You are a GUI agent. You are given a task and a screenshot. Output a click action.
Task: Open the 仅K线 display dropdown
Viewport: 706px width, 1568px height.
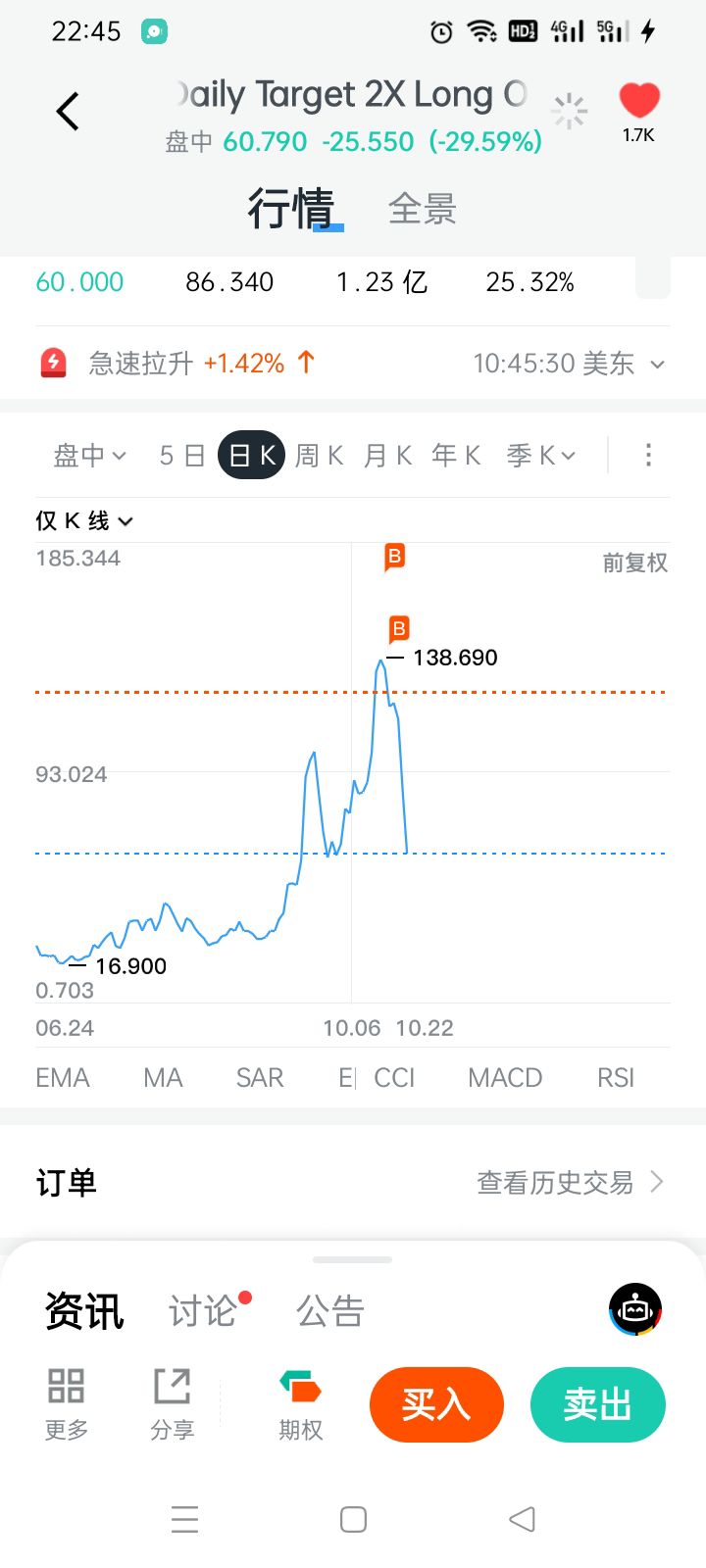84,520
